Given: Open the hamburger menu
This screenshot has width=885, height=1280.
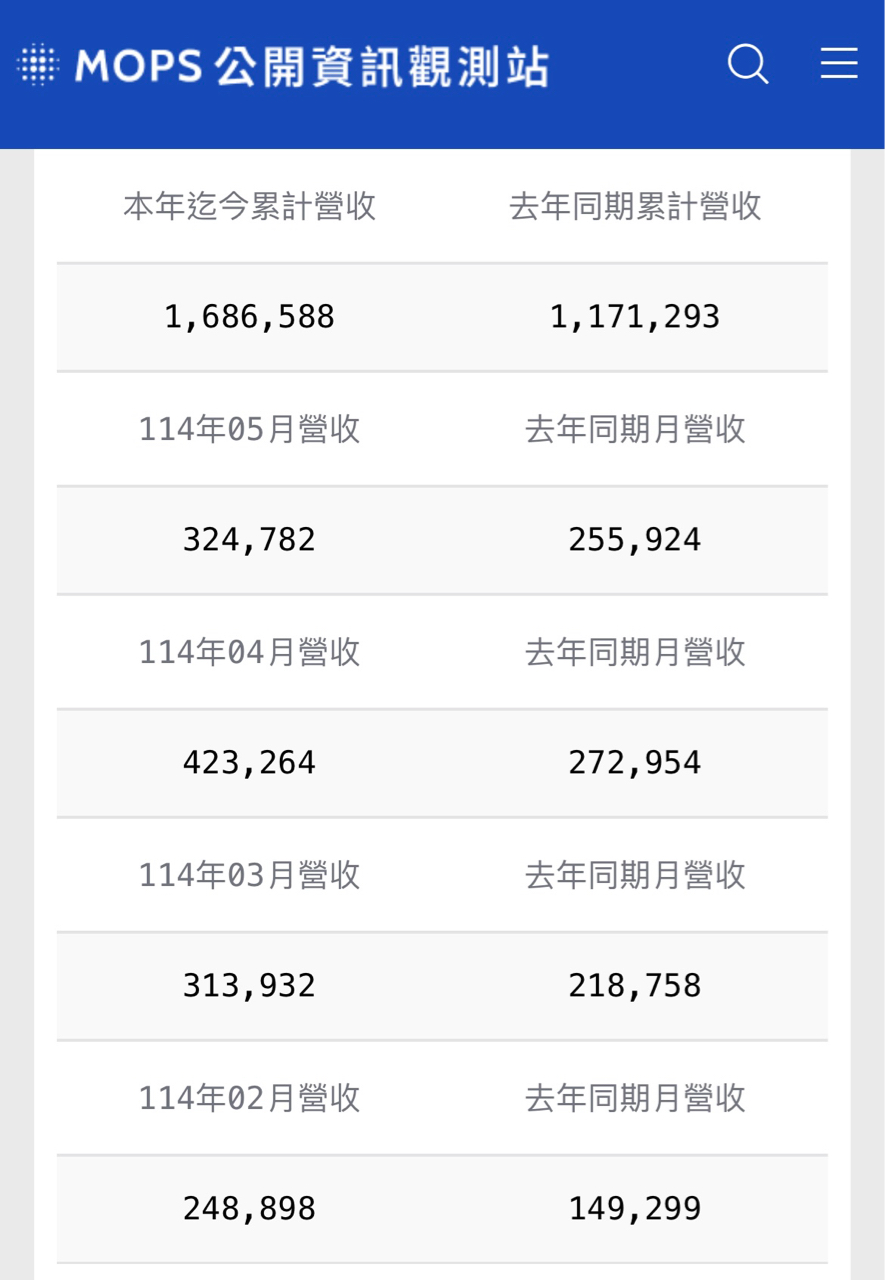Looking at the screenshot, I should point(839,64).
